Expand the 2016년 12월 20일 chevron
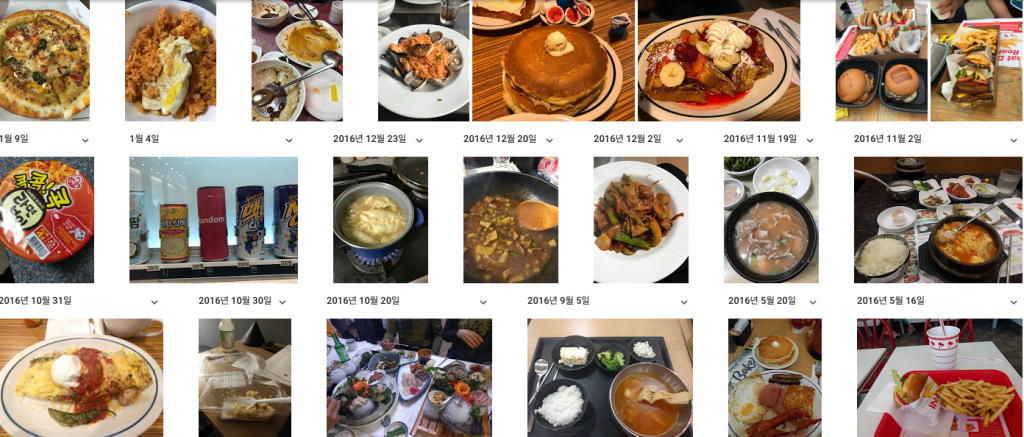This screenshot has width=1024, height=437. pos(548,140)
